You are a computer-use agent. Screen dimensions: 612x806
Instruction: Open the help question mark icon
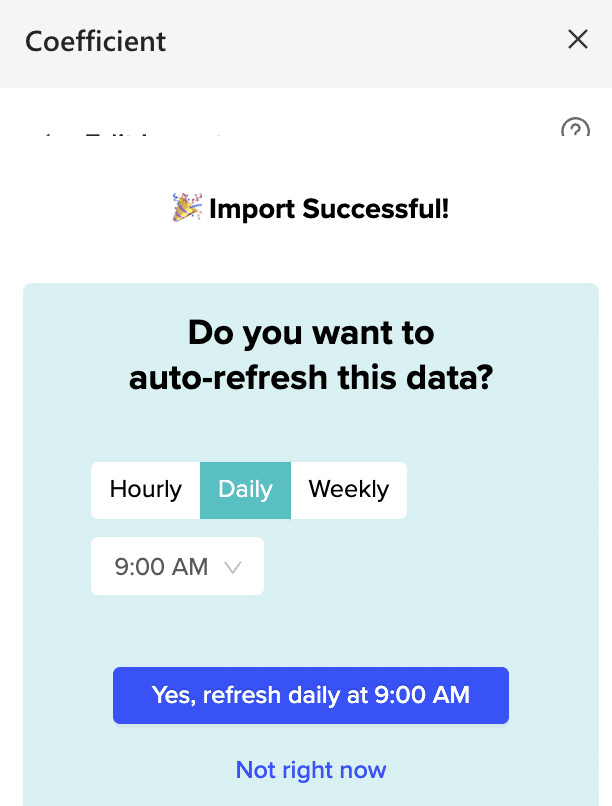pyautogui.click(x=575, y=129)
